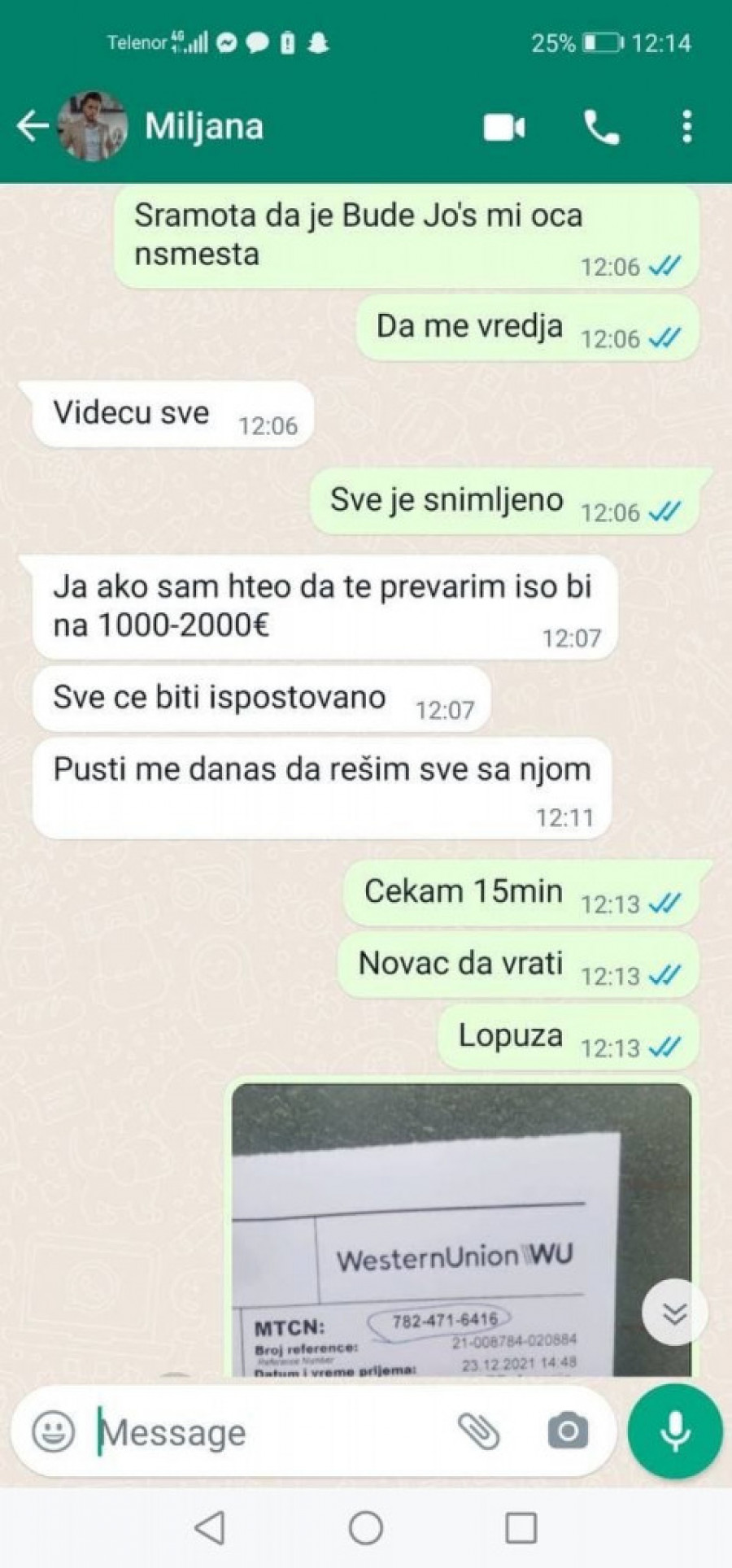This screenshot has width=732, height=1568.
Task: Go back to the chat list
Action: pos(33,127)
